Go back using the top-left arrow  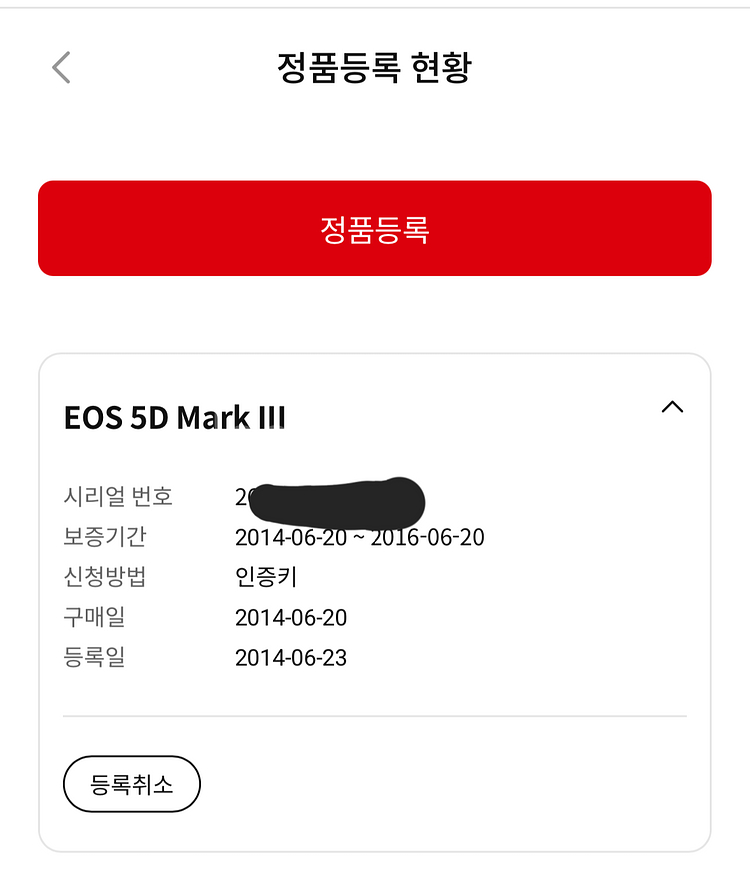[61, 67]
